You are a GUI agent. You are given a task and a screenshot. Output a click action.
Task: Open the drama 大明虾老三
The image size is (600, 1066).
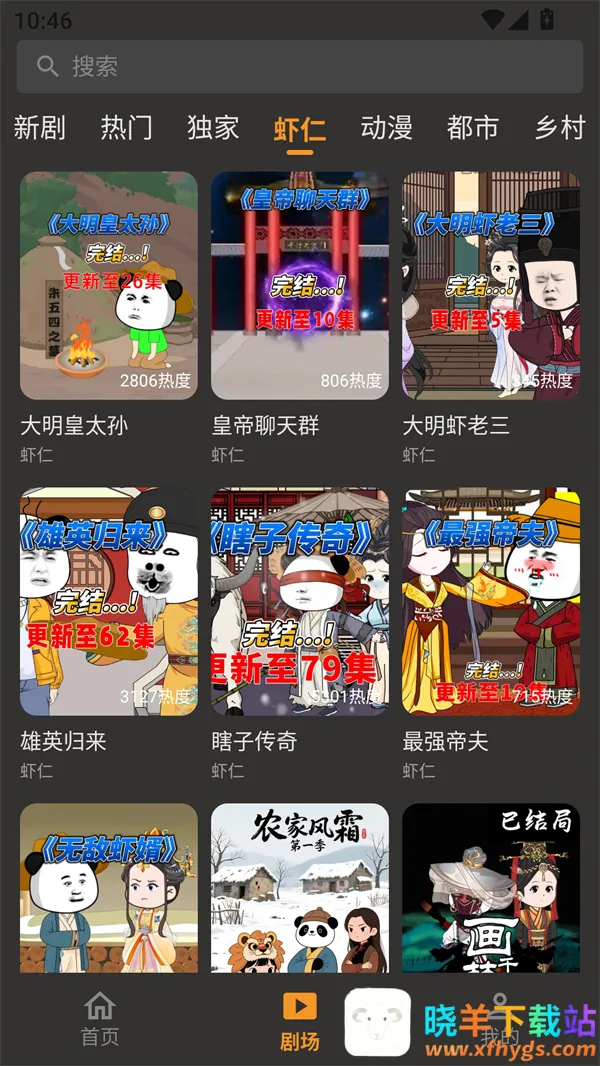point(491,286)
